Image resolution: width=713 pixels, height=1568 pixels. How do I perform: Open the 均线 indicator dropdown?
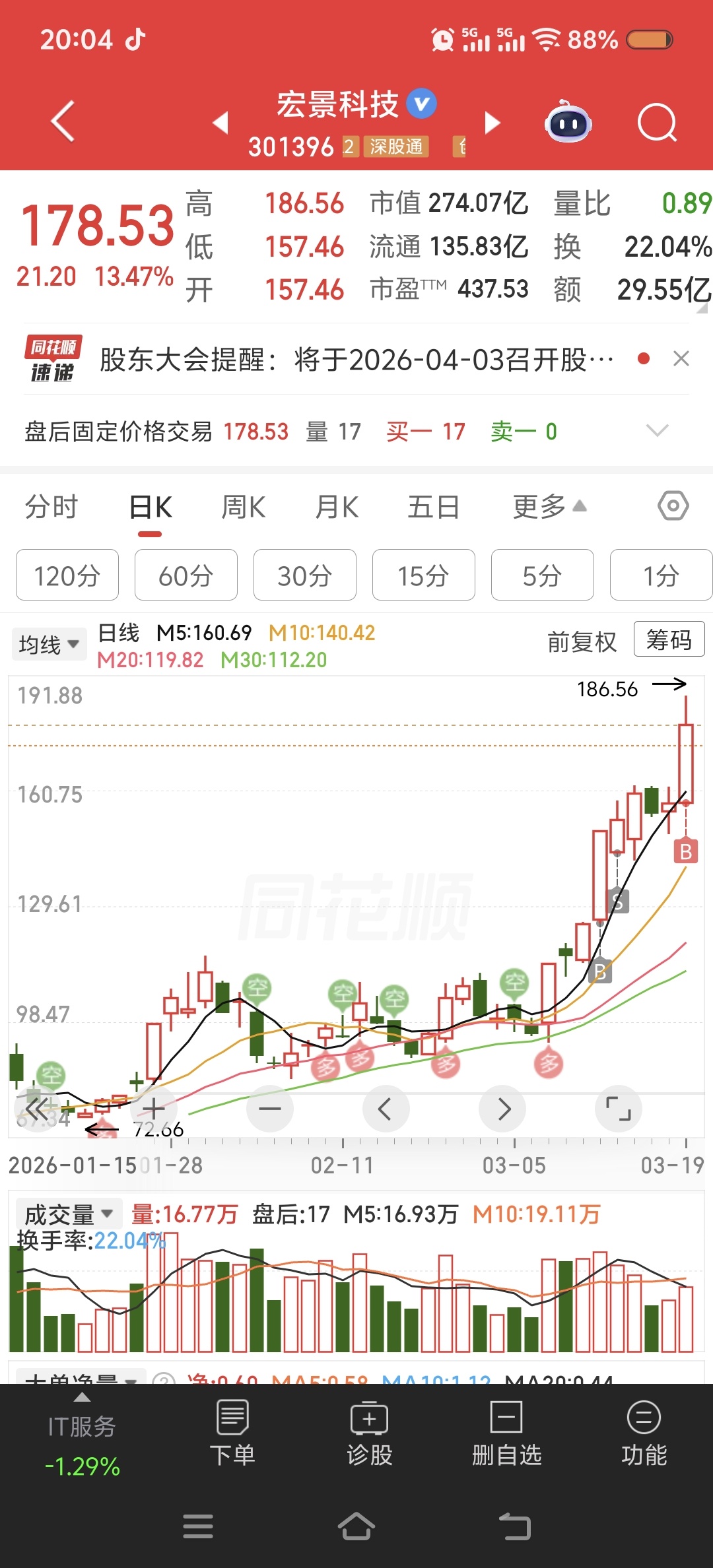coord(50,645)
